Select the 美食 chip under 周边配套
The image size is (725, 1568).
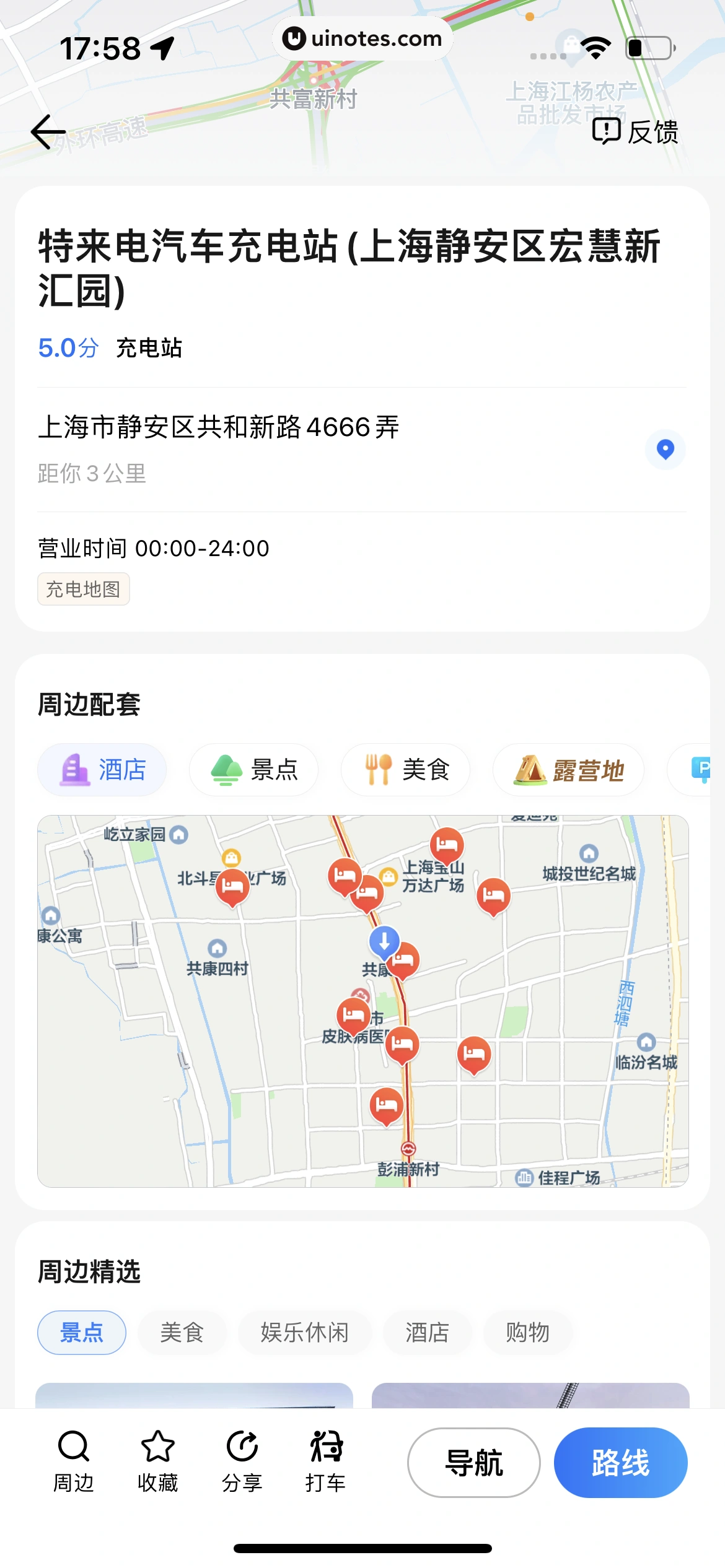click(406, 770)
